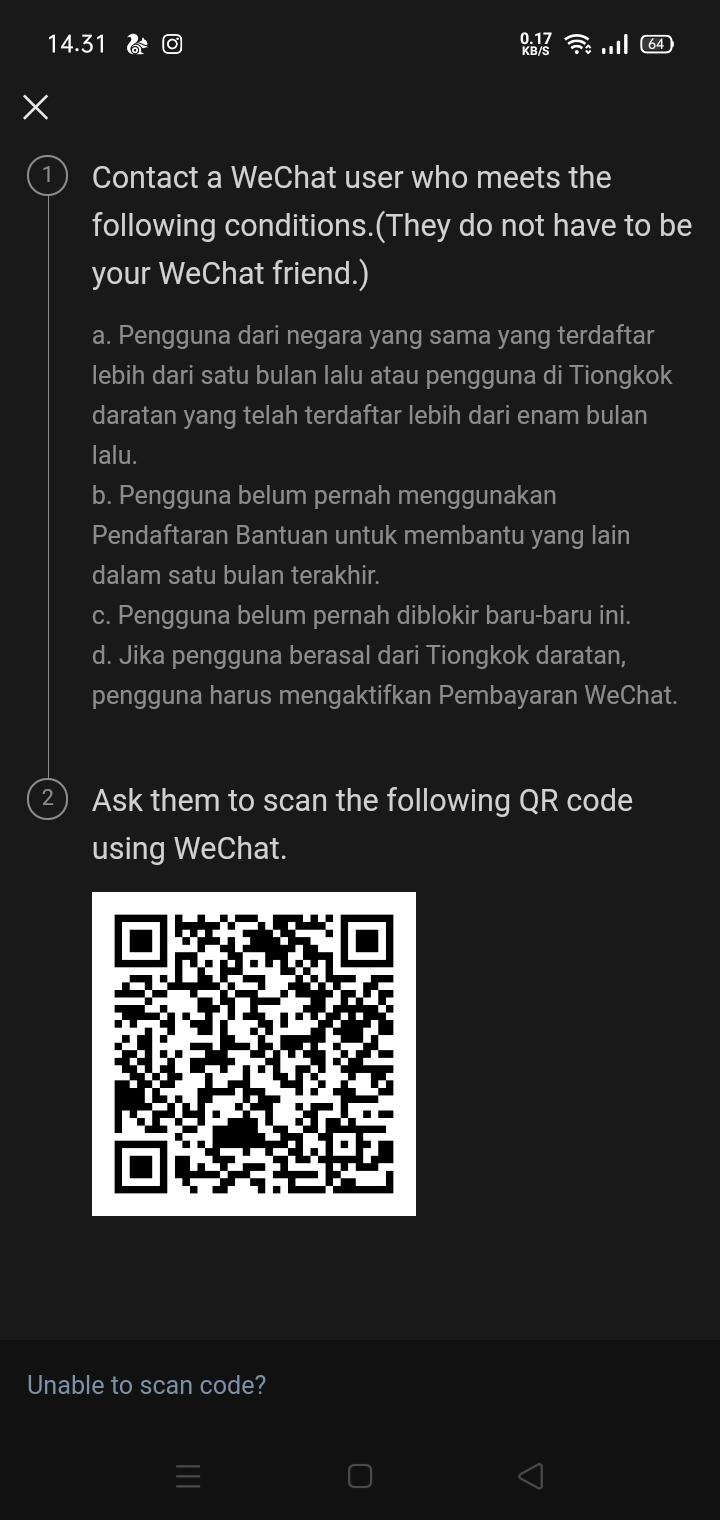Tap the system home button
This screenshot has width=720, height=1520.
point(360,1476)
